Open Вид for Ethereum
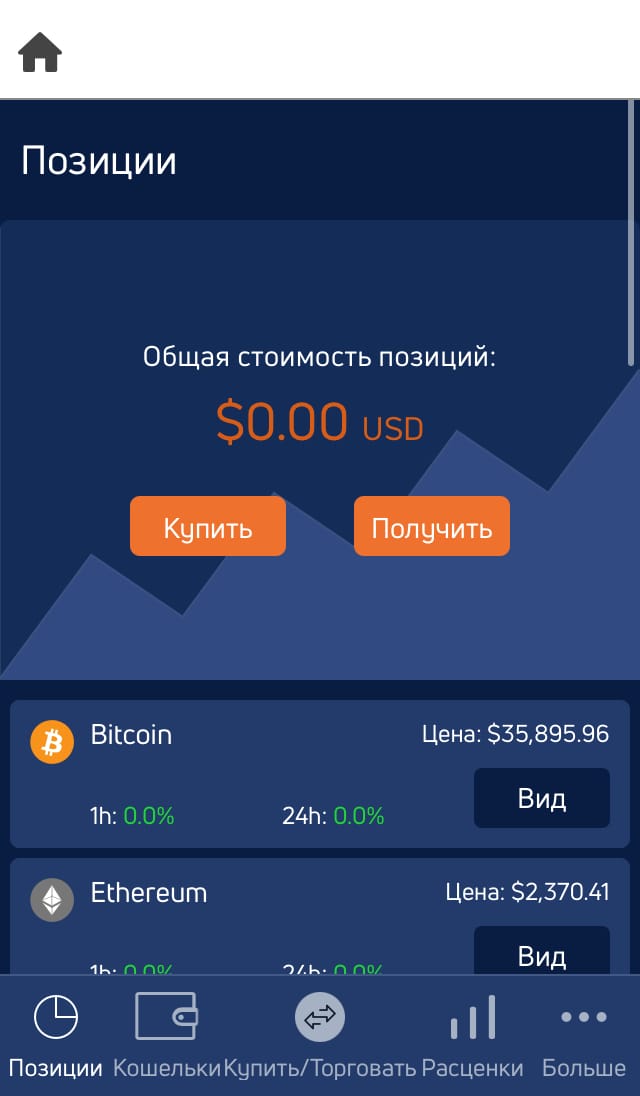The width and height of the screenshot is (640, 1096). point(542,951)
